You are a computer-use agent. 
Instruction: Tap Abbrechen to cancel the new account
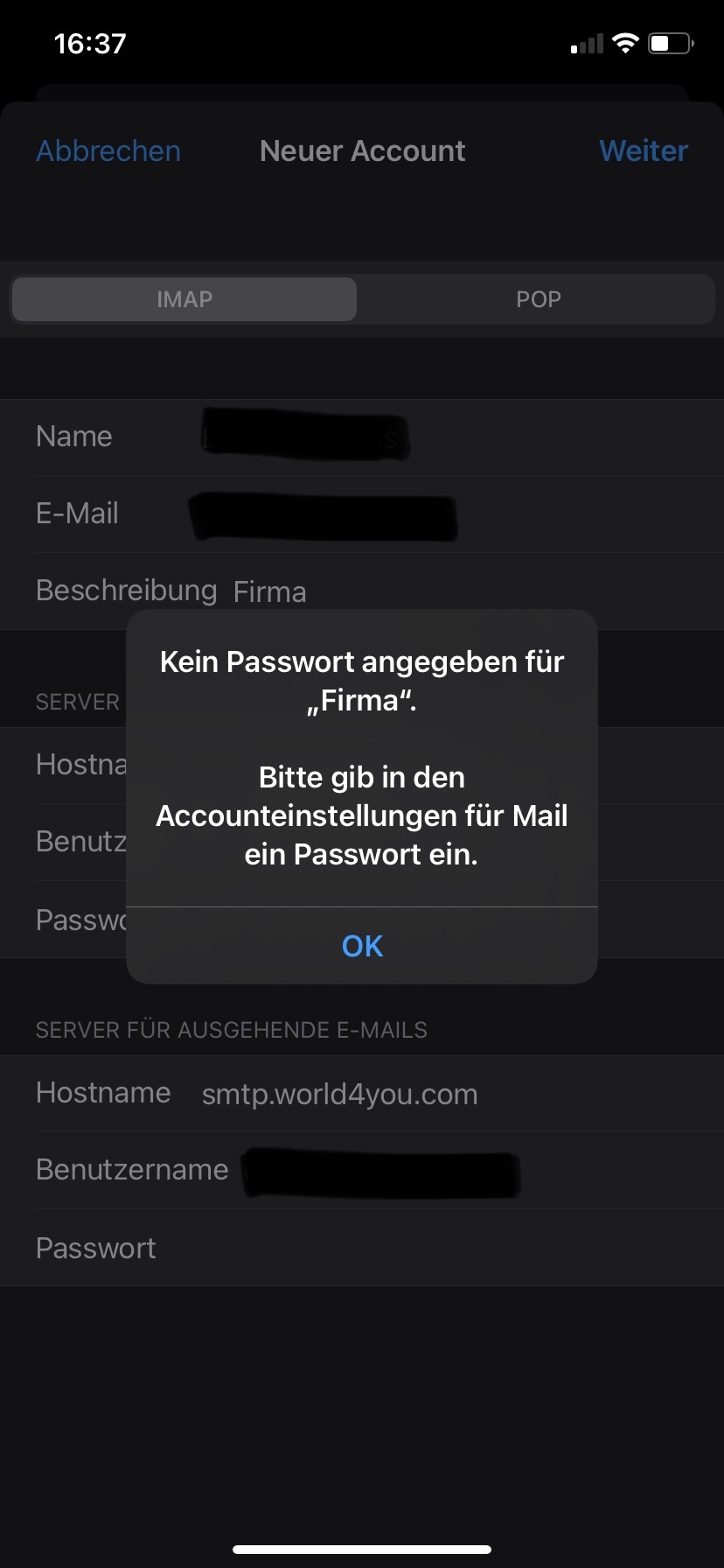tap(108, 151)
